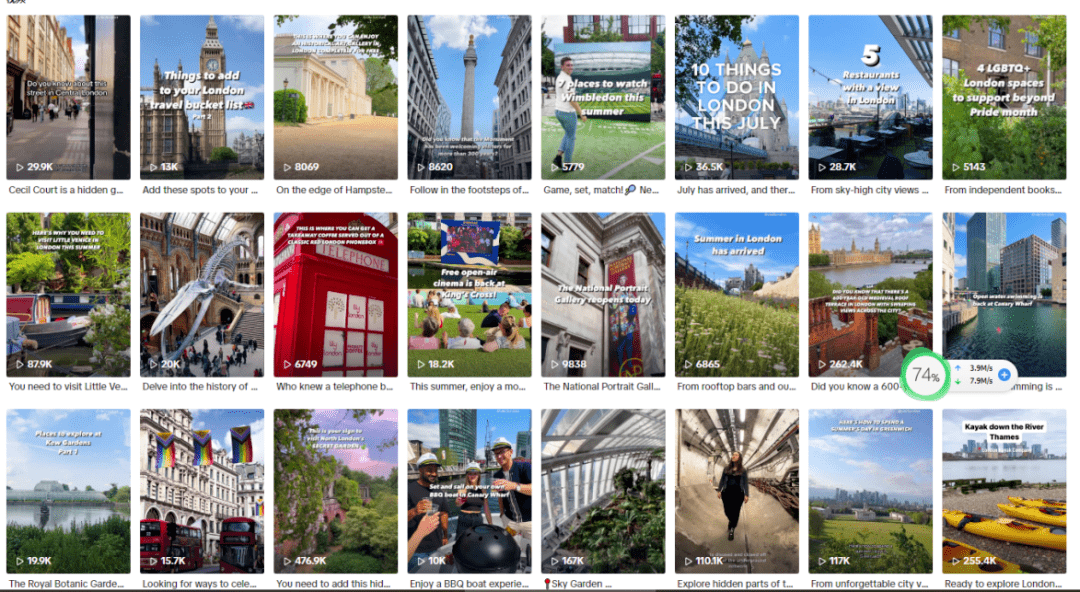Open the National Portrait Gallery reopens video

pyautogui.click(x=603, y=294)
